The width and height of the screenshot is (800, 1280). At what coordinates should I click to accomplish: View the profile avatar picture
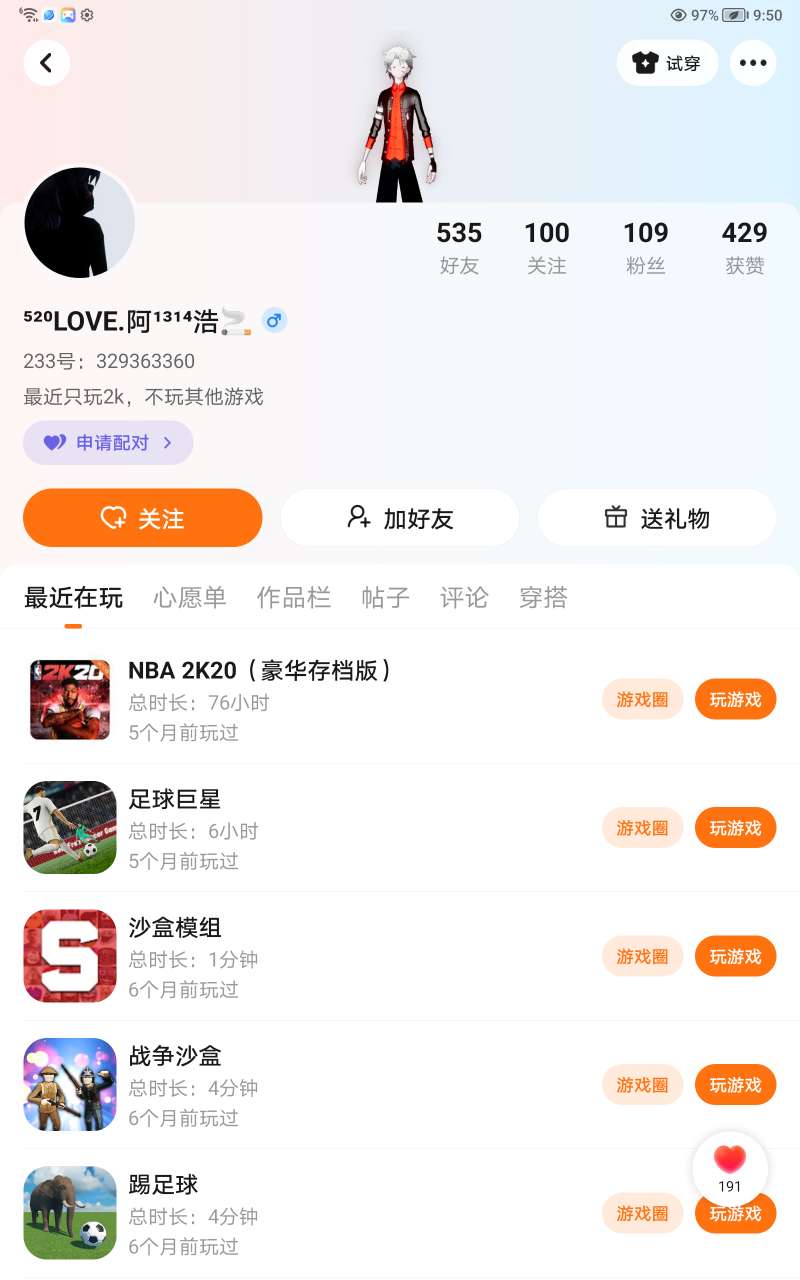click(x=80, y=222)
